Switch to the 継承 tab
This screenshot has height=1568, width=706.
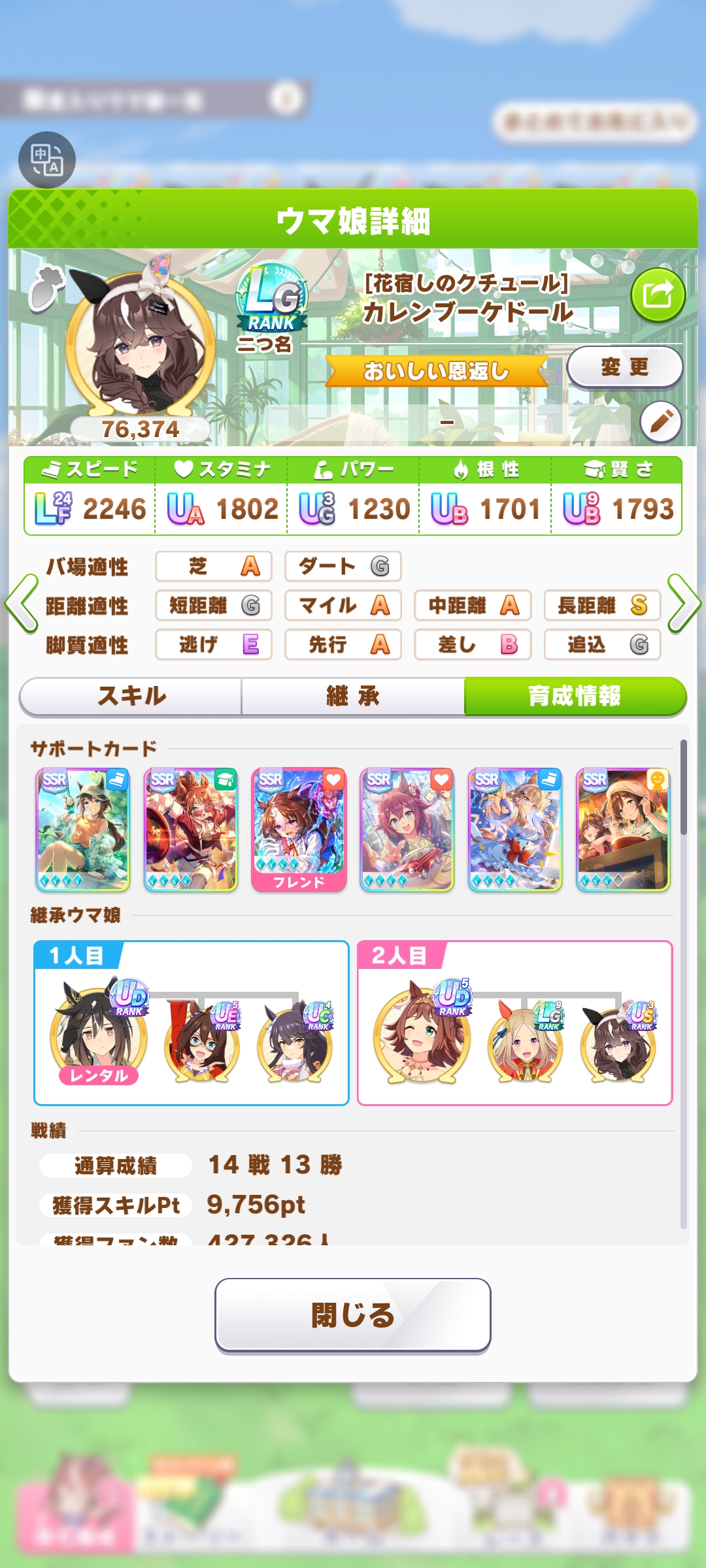[353, 696]
